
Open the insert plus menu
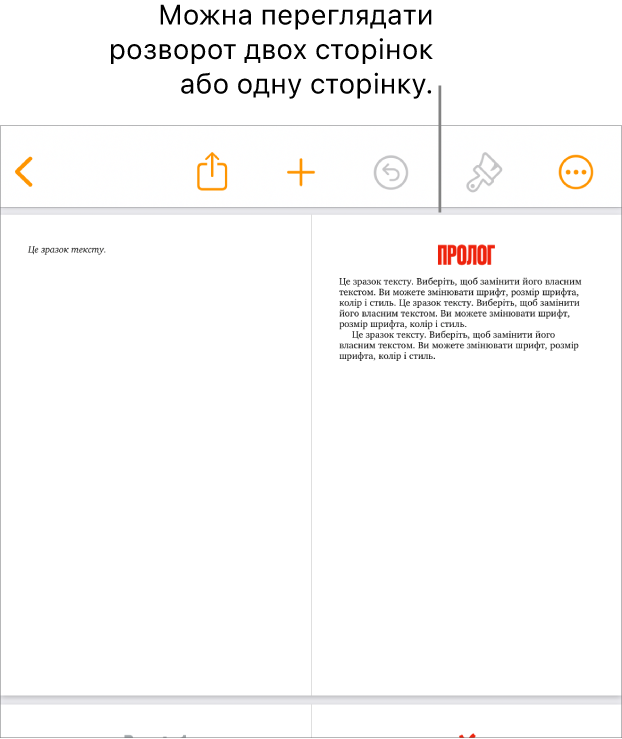coord(301,172)
